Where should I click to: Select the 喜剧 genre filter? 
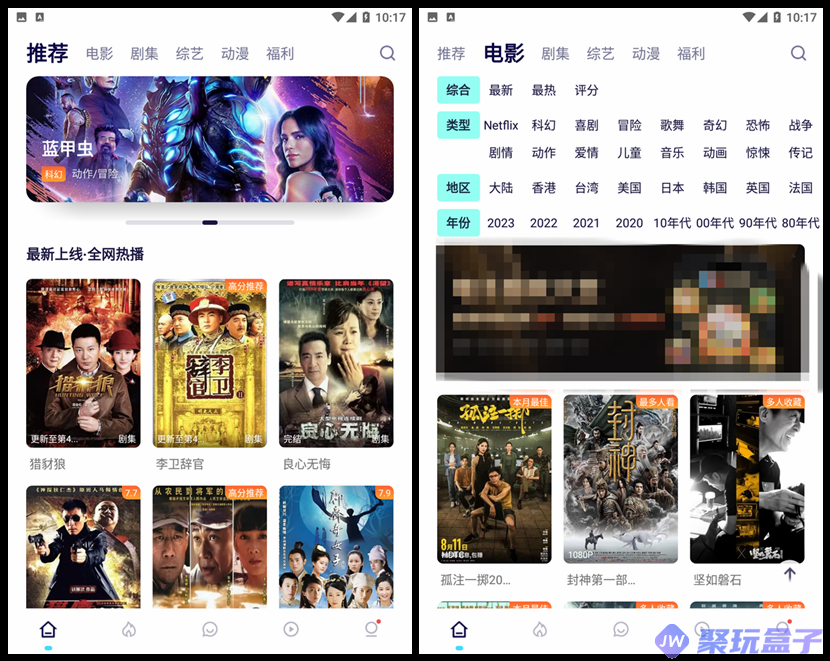coord(586,125)
